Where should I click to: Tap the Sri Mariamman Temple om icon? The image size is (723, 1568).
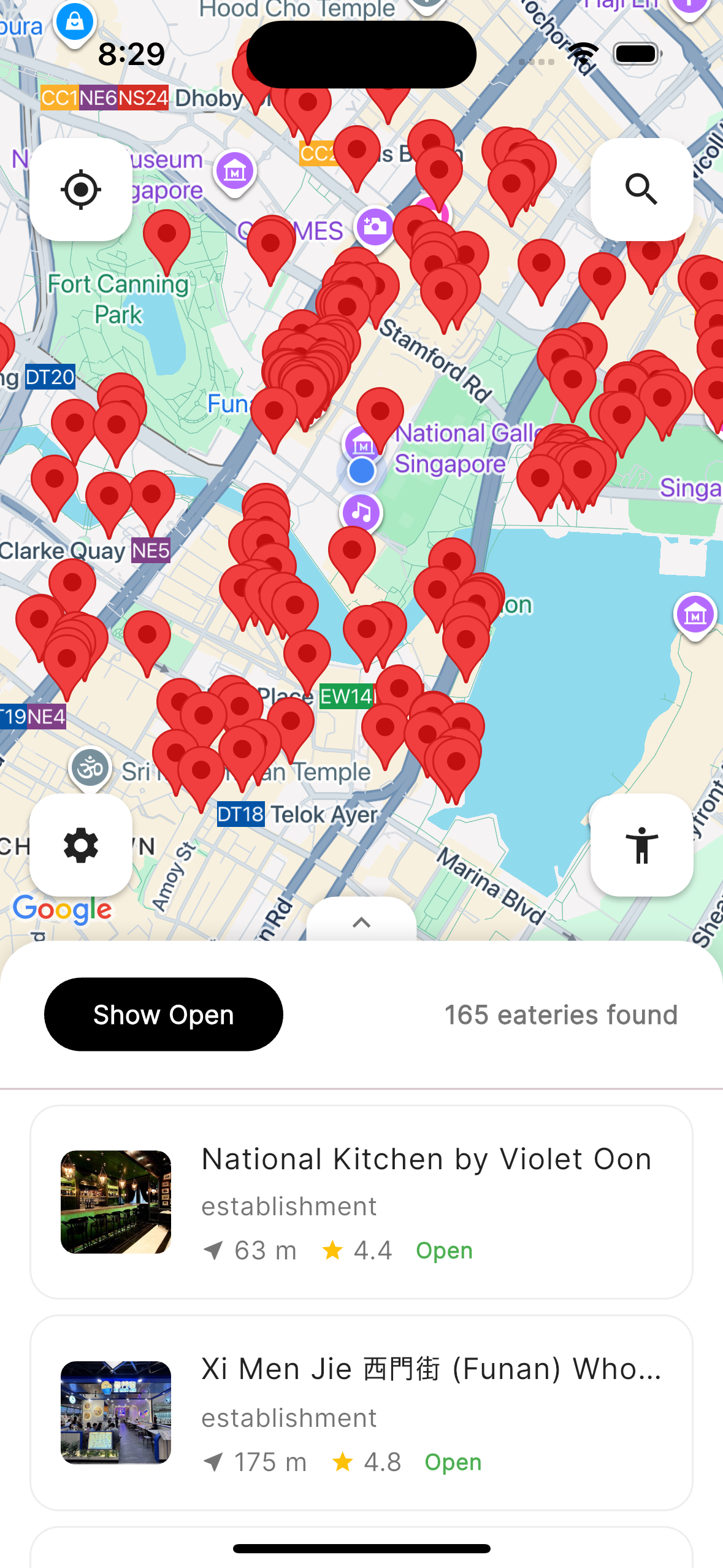tap(90, 767)
